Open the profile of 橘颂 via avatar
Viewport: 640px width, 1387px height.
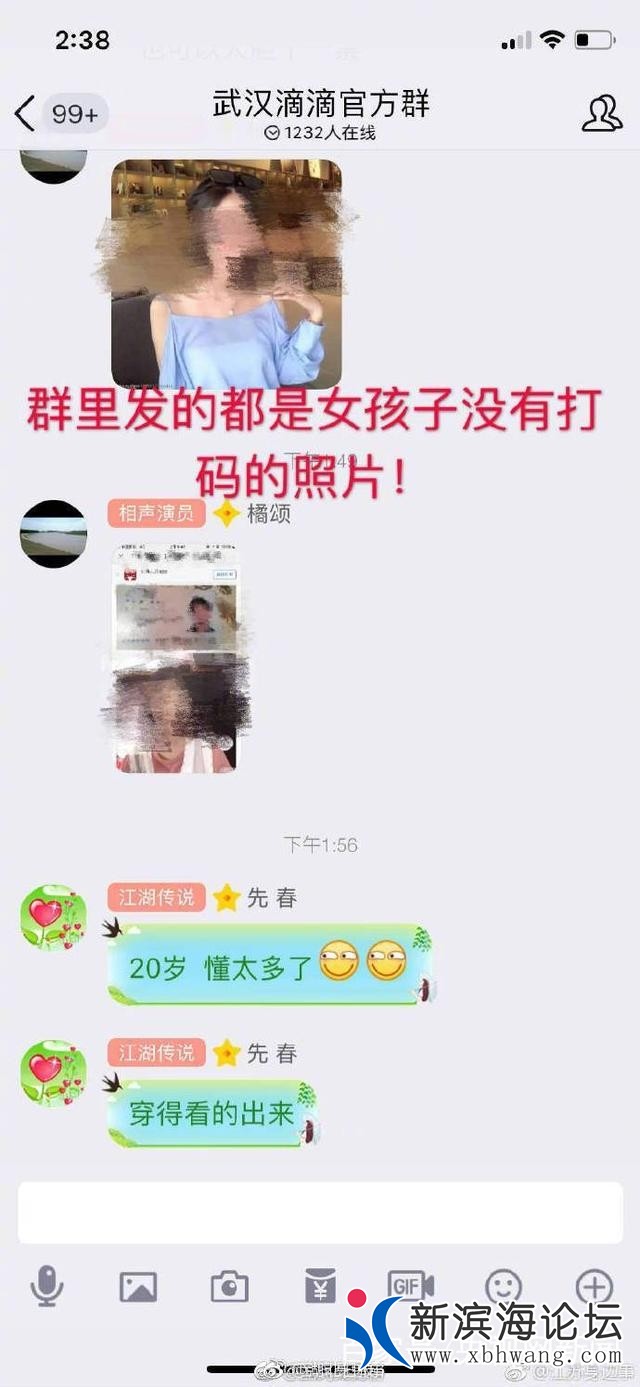(x=53, y=533)
